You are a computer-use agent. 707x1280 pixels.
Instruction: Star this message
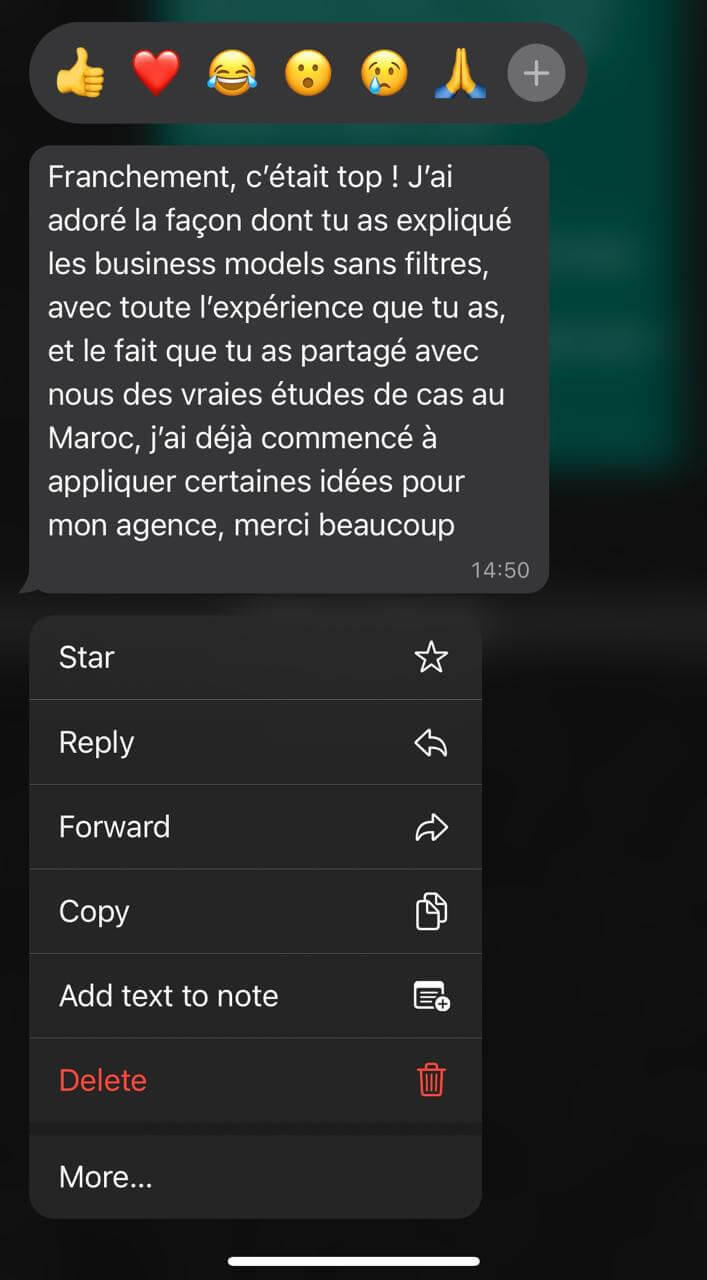tap(255, 657)
